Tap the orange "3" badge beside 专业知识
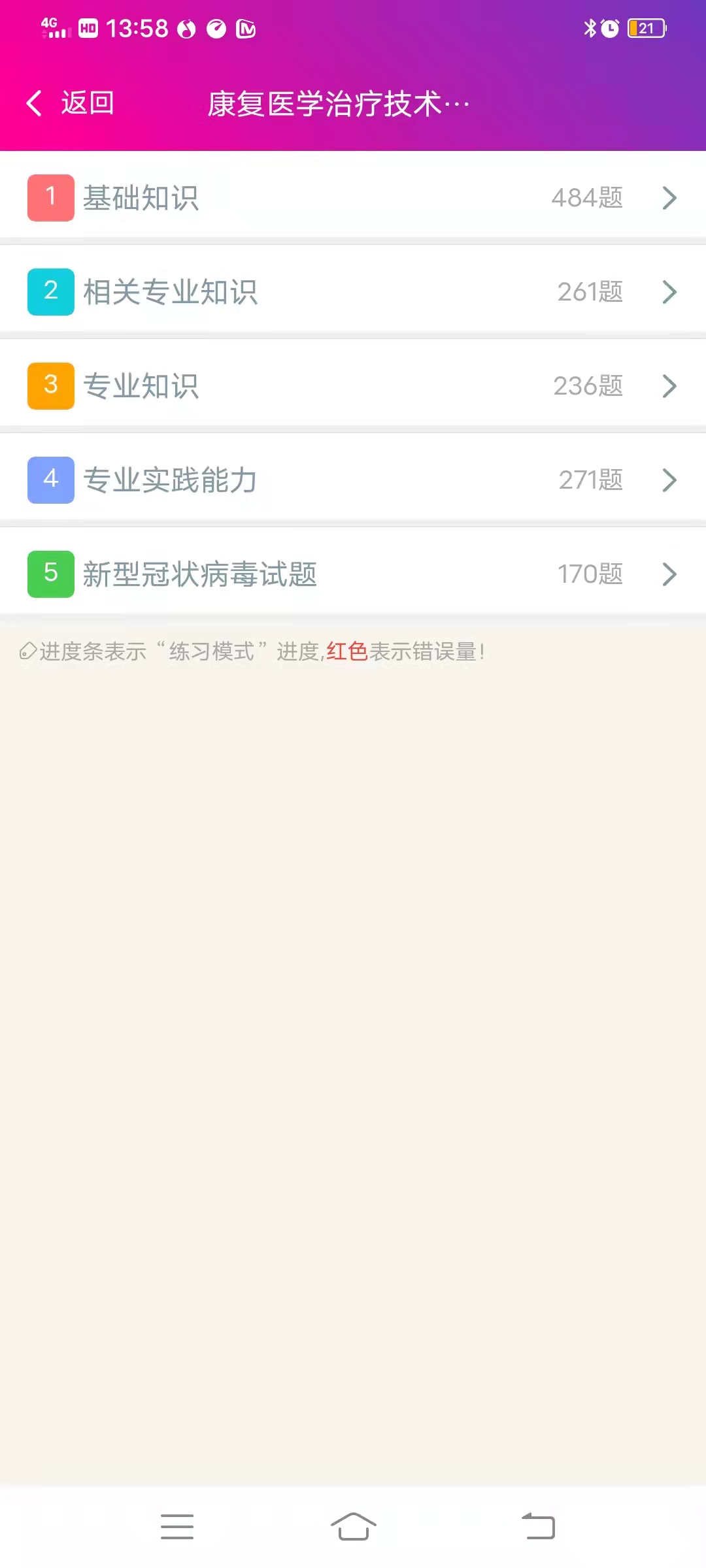 (50, 385)
